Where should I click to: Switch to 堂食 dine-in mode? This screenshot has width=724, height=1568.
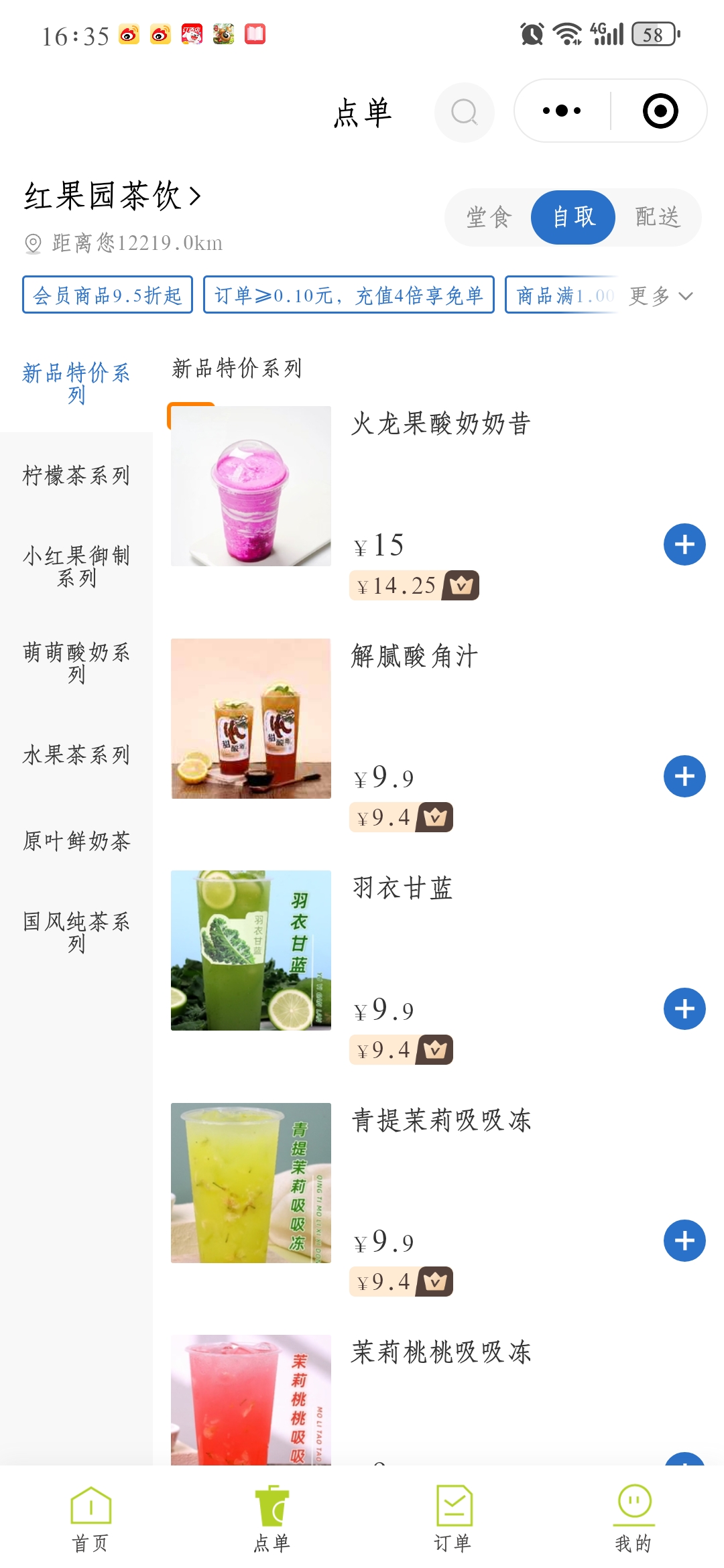click(x=489, y=217)
